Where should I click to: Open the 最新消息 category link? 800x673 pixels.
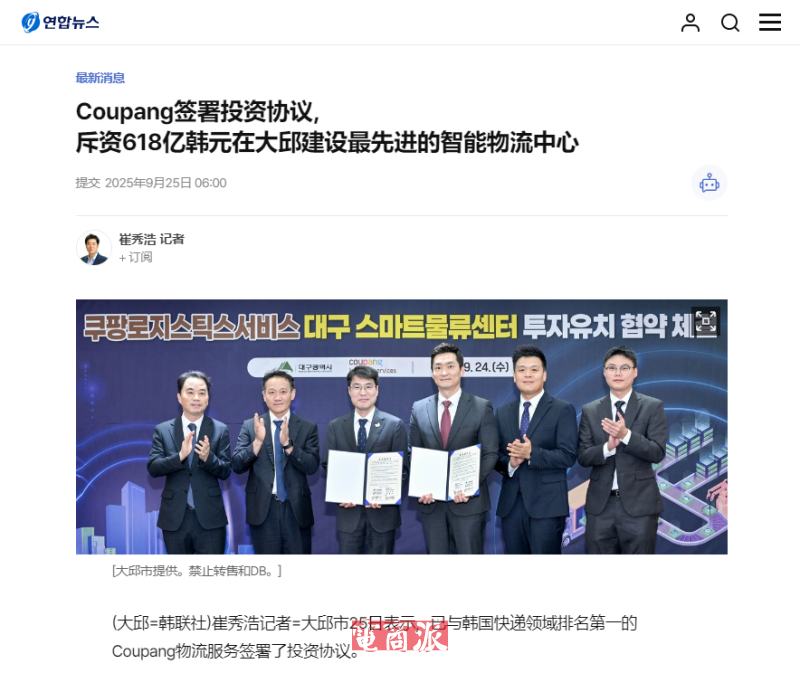tap(100, 78)
